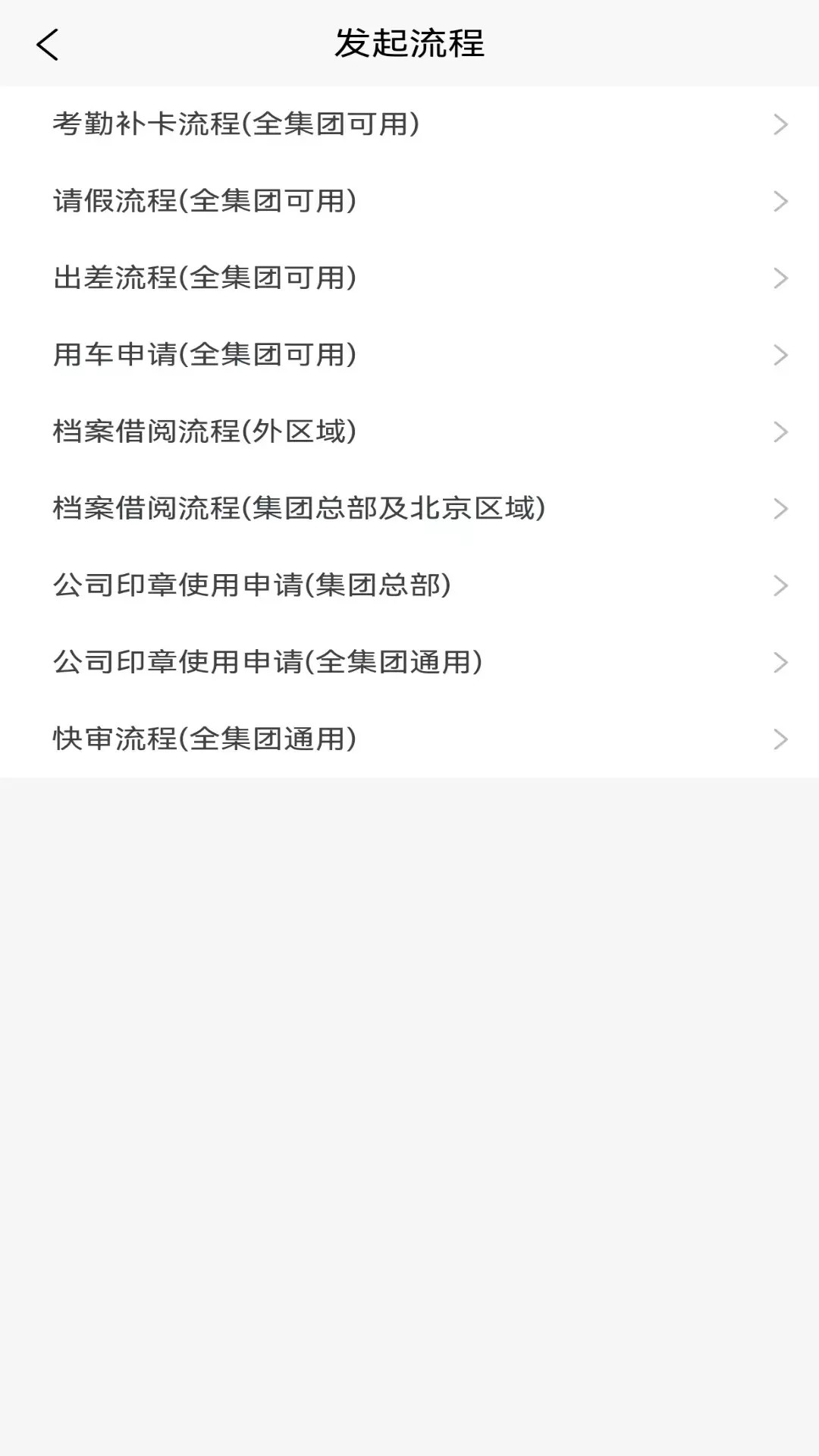
Task: Select 公司印章使用申请(集团总部)
Action: [x=409, y=585]
